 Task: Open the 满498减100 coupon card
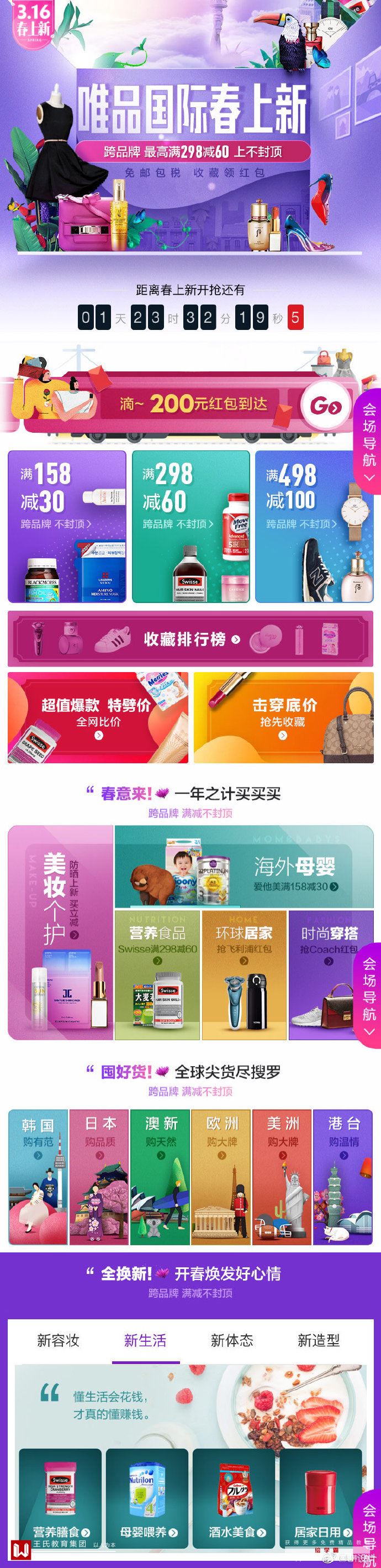(314, 526)
